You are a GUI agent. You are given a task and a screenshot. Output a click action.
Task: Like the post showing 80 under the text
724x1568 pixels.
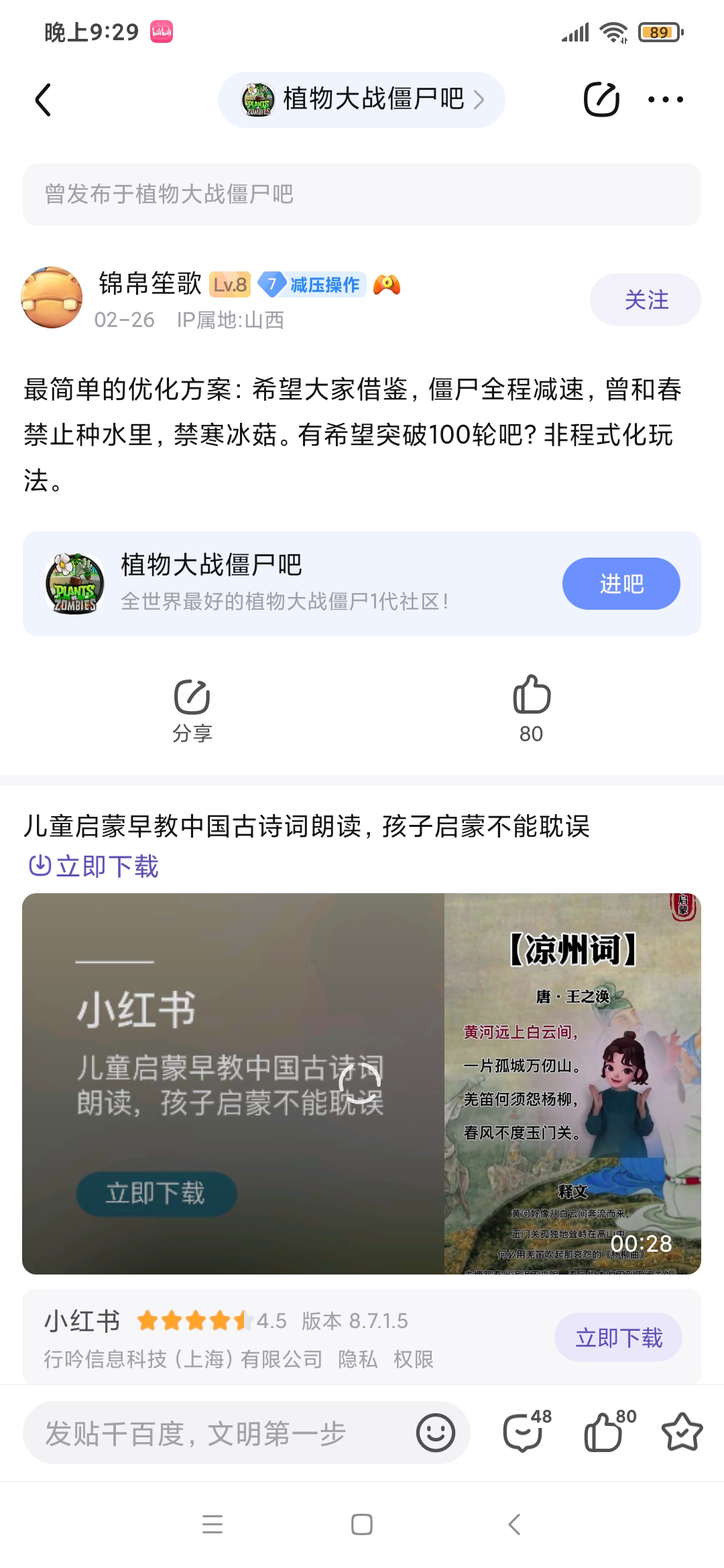pos(532,709)
